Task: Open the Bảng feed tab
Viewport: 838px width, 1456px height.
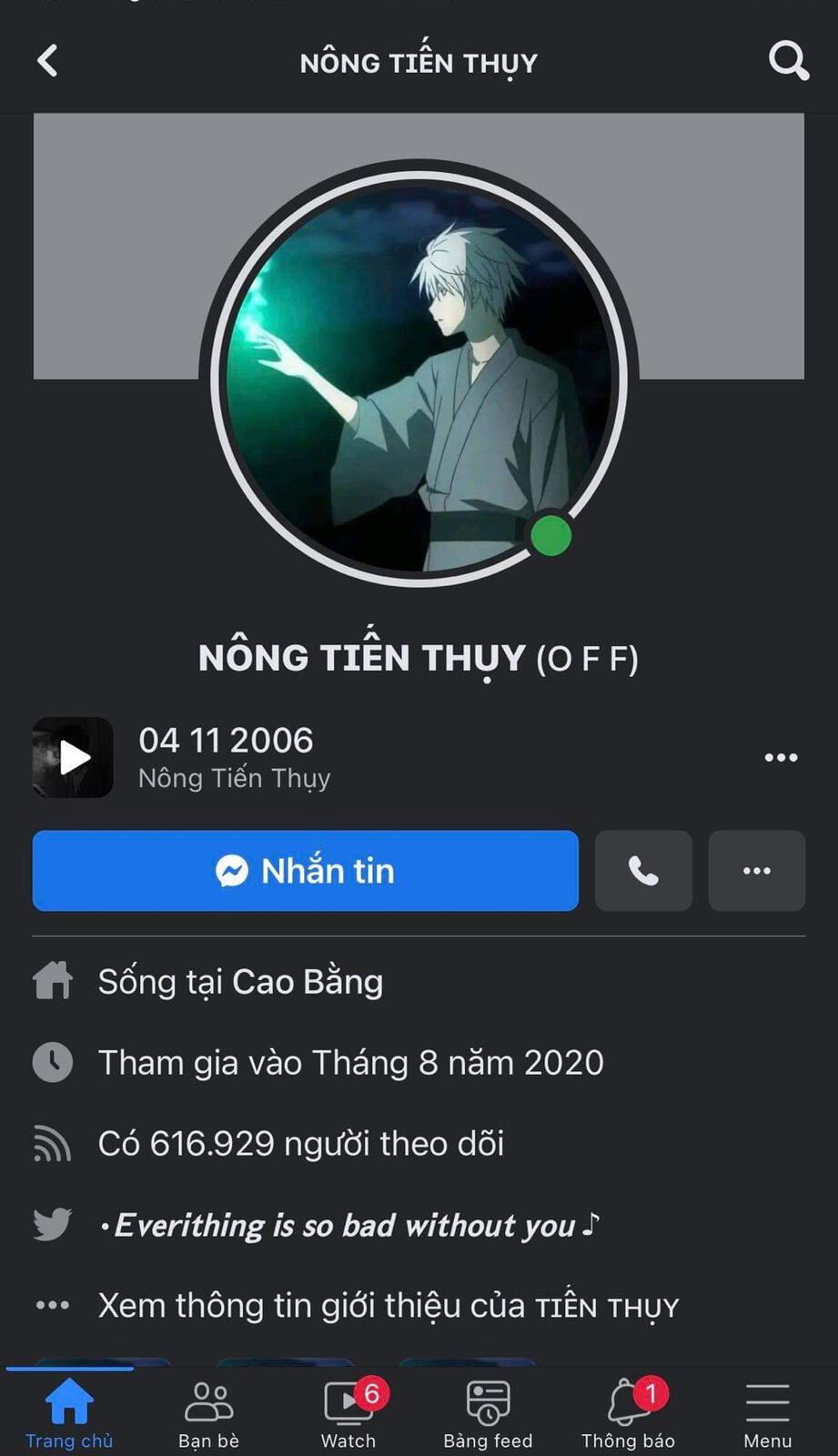Action: pos(488,1413)
